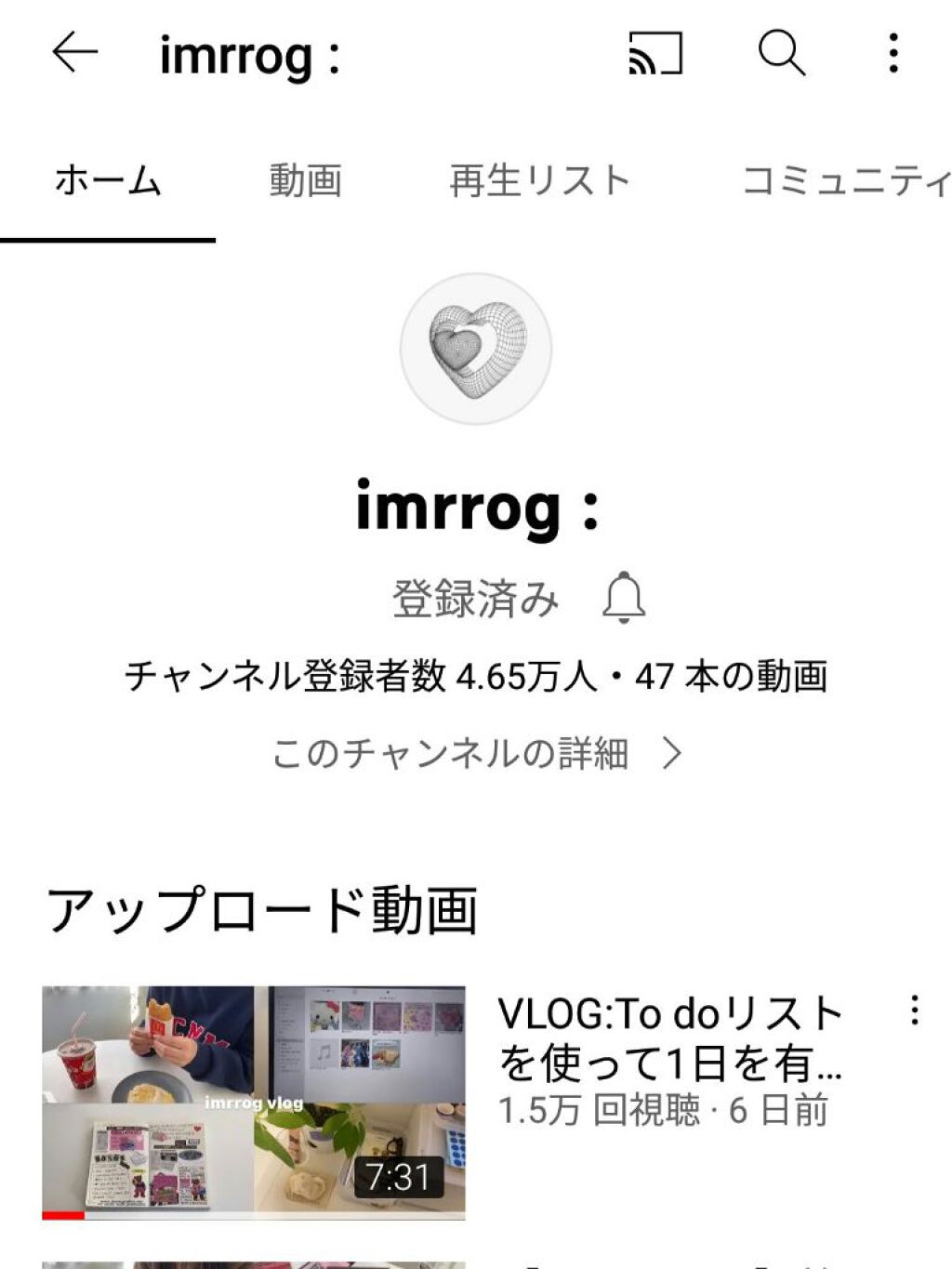Search within the imrrog channel
Image resolution: width=952 pixels, height=1269 pixels.
point(781,53)
